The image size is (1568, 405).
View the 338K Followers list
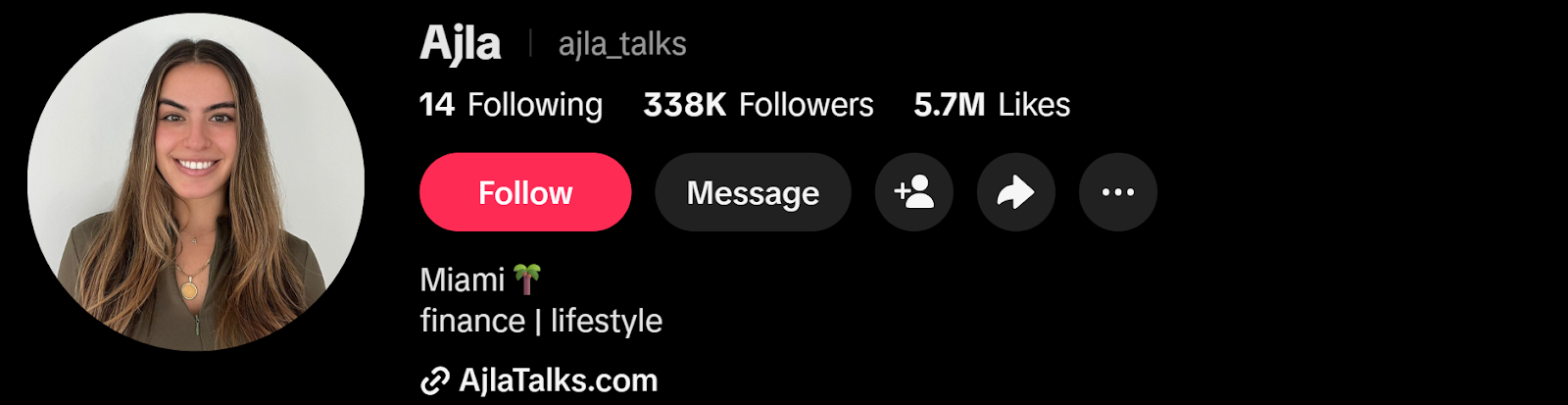[x=758, y=105]
